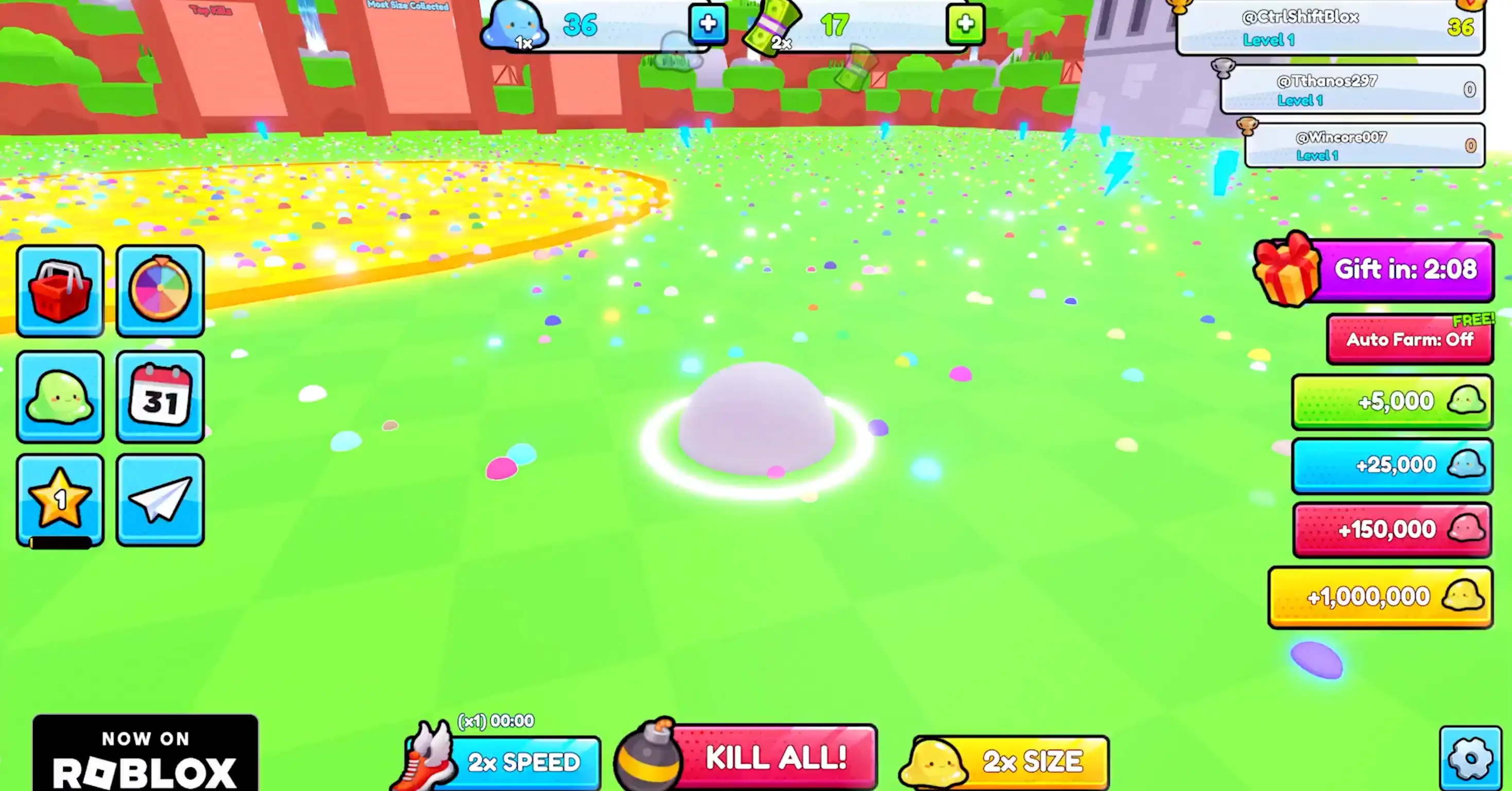Open the spin wheel
This screenshot has width=1512, height=791.
[x=160, y=291]
